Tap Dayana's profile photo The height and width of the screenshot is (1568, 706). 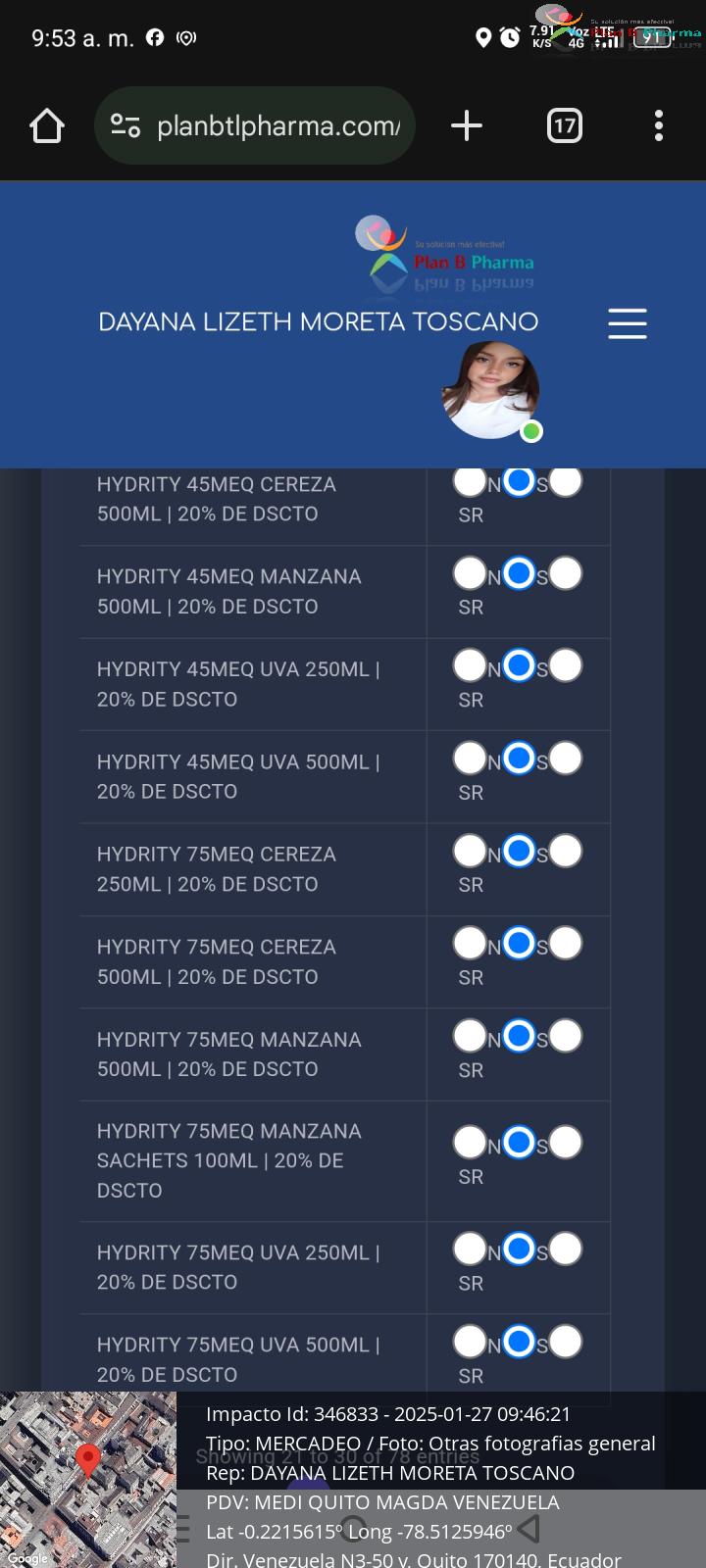tap(490, 390)
